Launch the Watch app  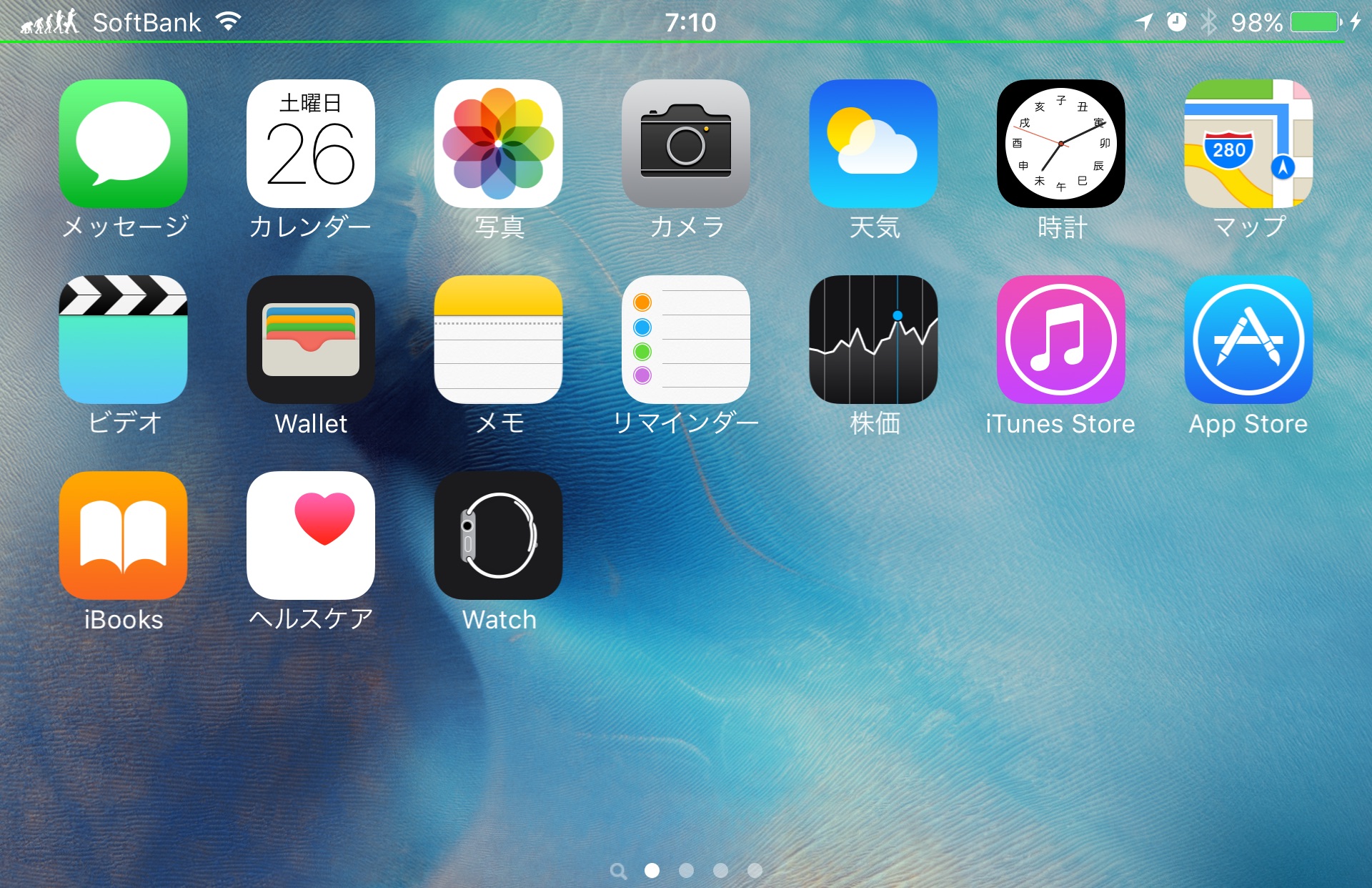coord(498,536)
